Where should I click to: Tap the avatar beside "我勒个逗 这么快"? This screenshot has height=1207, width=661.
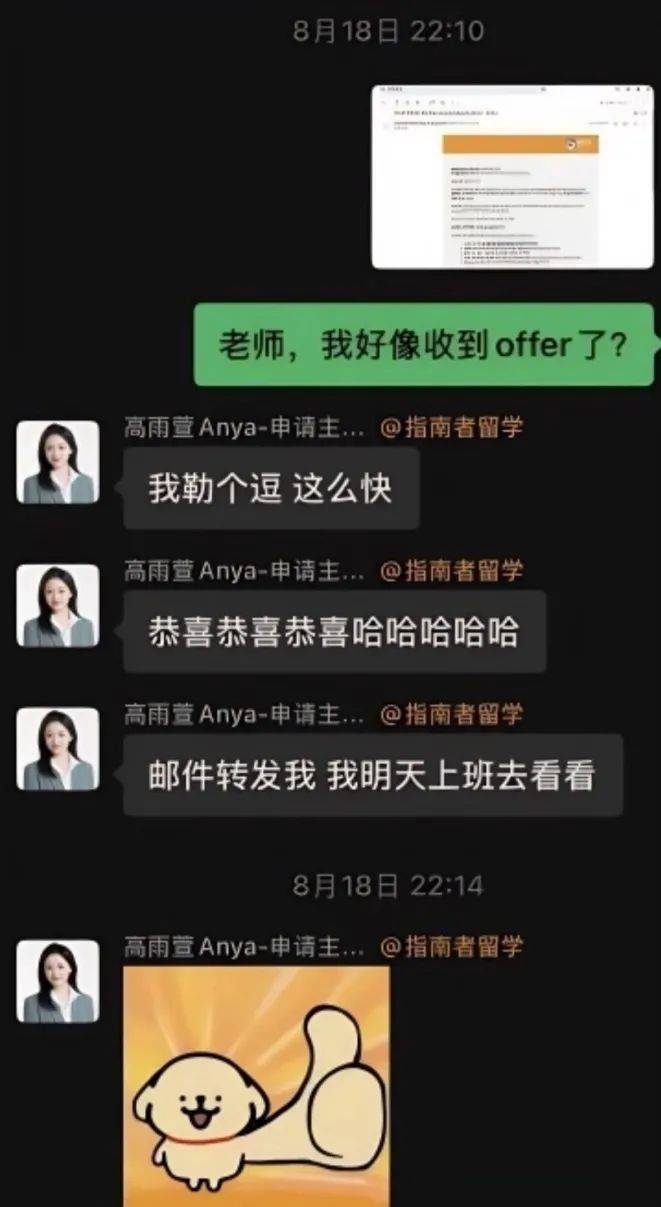coord(58,462)
